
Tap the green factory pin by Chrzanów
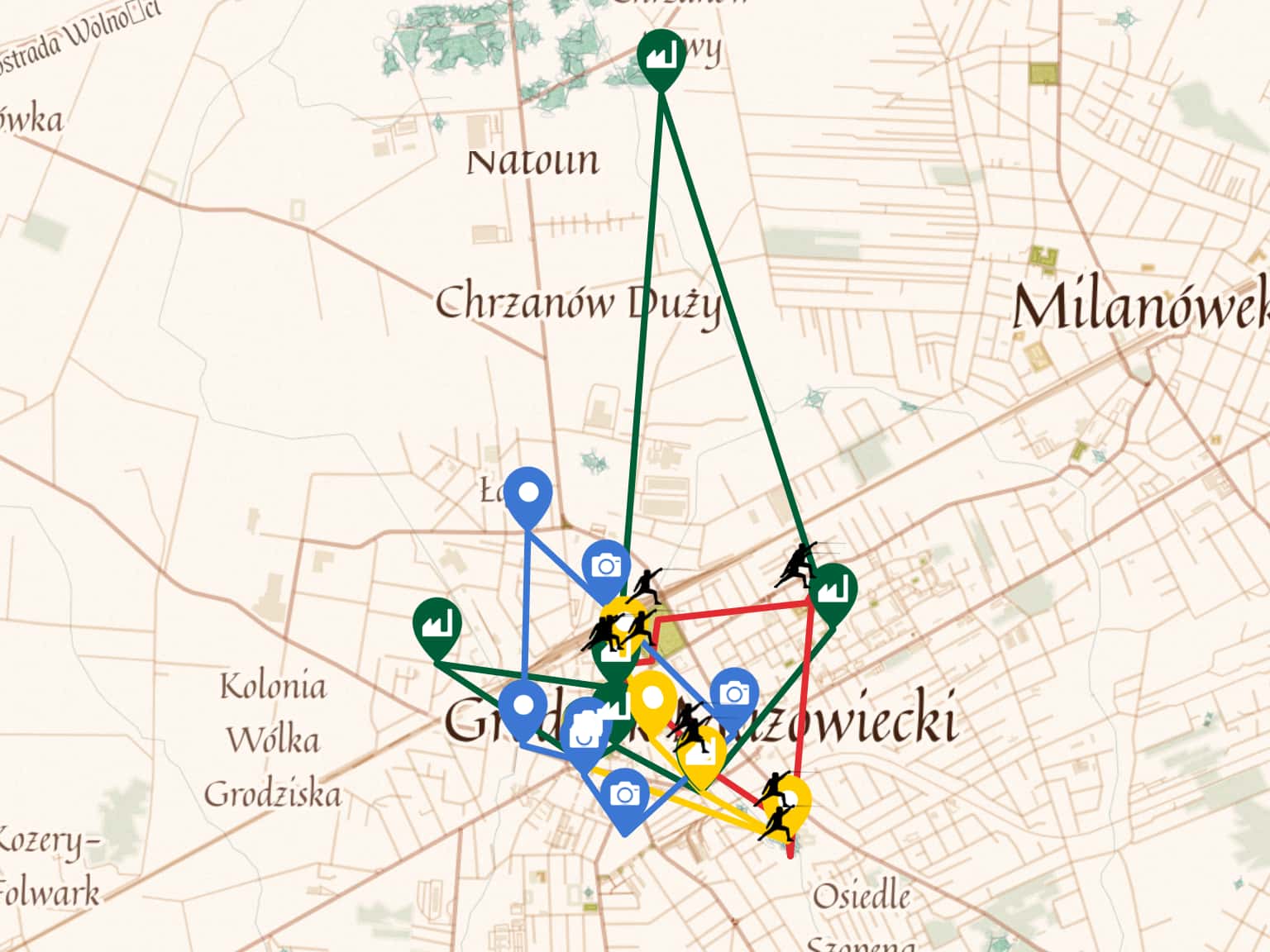661,56
